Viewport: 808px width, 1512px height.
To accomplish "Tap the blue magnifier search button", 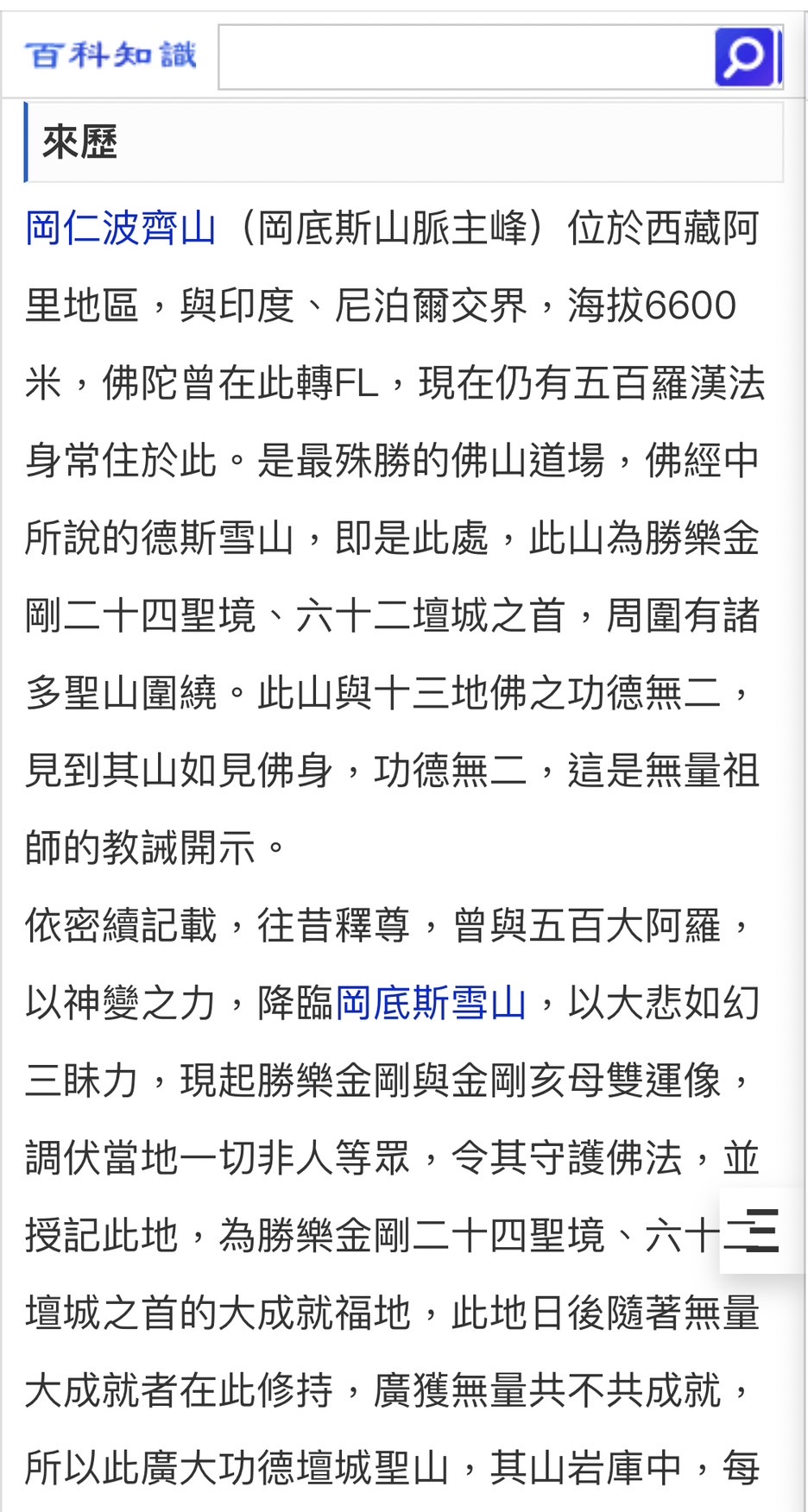I will pyautogui.click(x=745, y=57).
